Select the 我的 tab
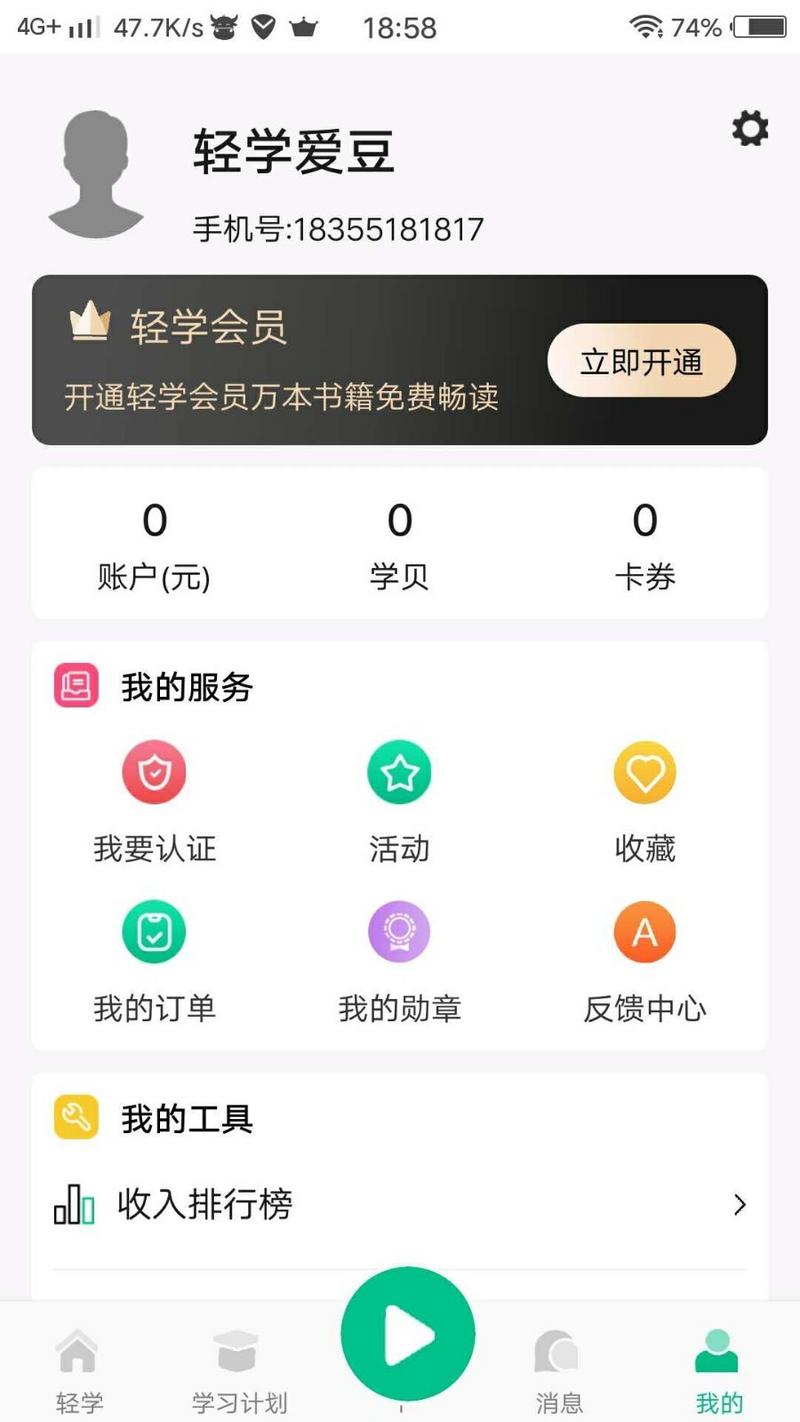This screenshot has width=800, height=1422. pos(719,1372)
